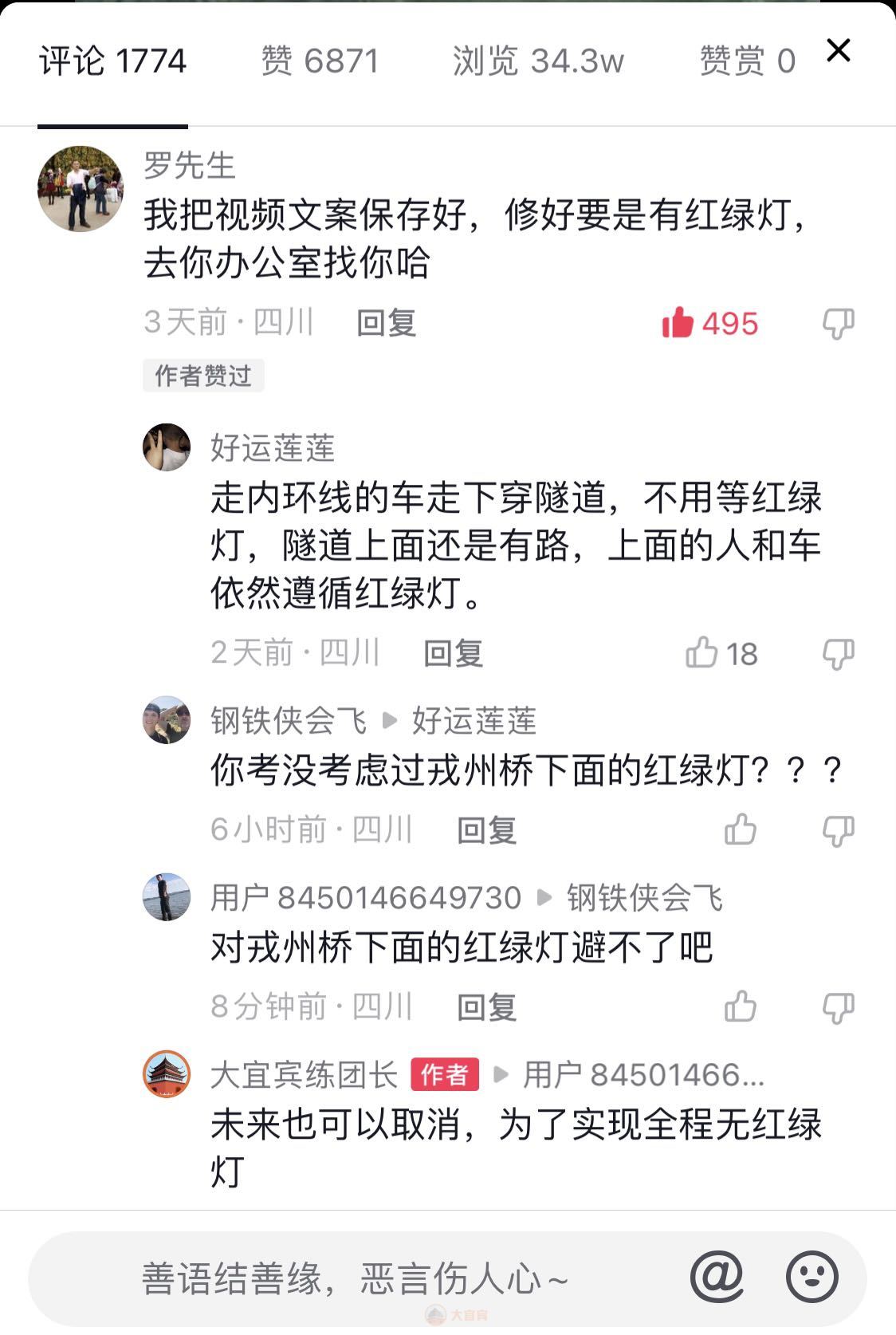Dislike 罗先生's comment
The height and width of the screenshot is (1335, 896).
[x=838, y=323]
